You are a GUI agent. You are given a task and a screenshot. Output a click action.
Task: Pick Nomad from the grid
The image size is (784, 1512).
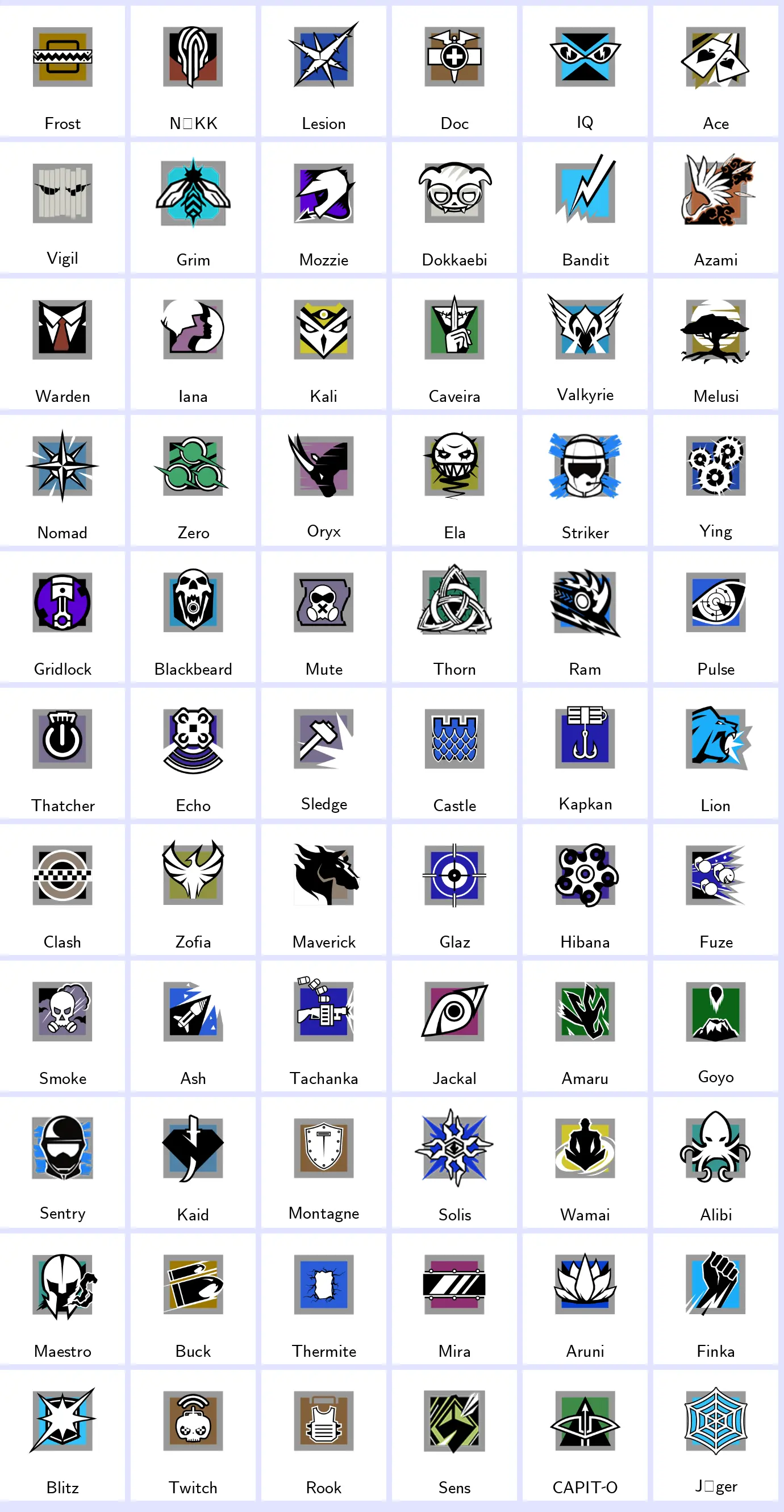(62, 480)
